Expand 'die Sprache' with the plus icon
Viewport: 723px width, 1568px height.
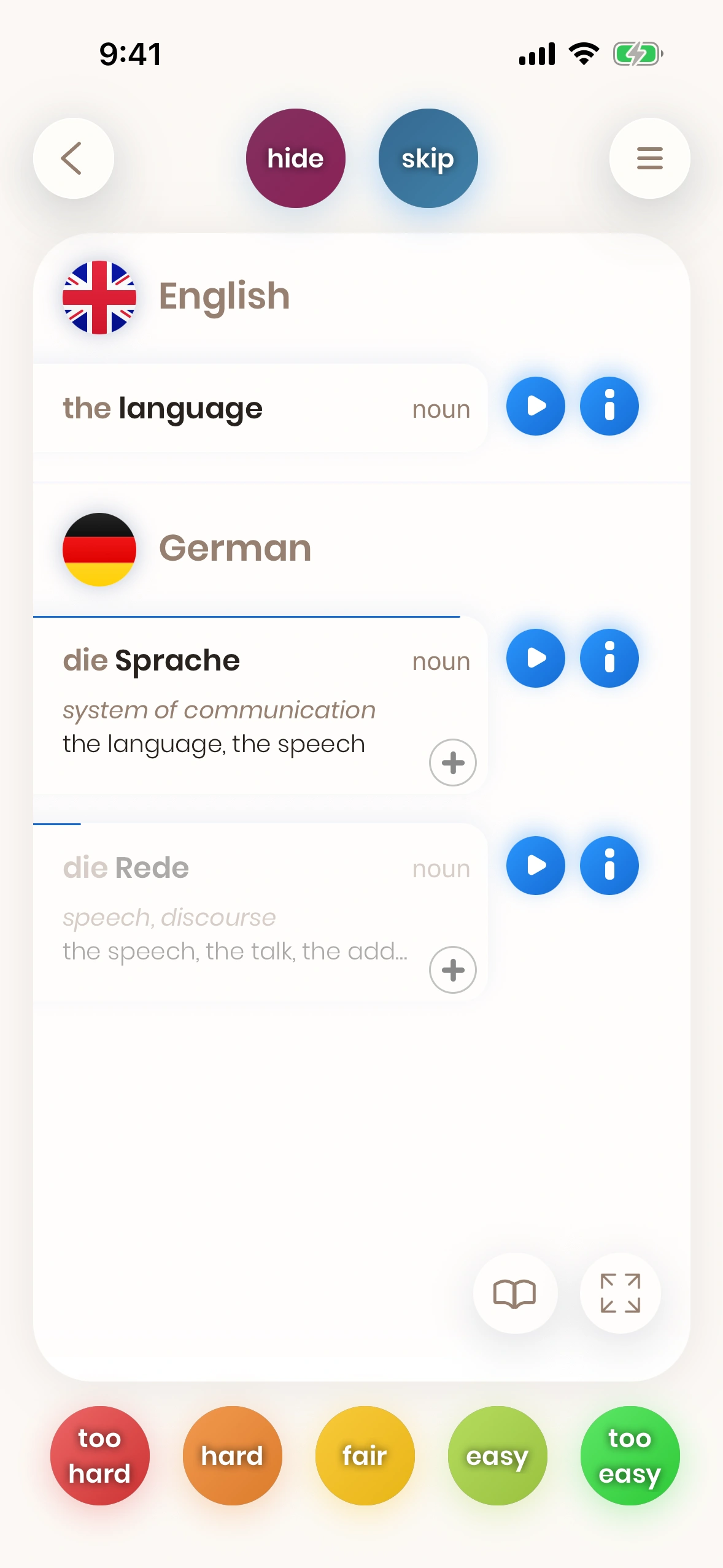tap(452, 763)
